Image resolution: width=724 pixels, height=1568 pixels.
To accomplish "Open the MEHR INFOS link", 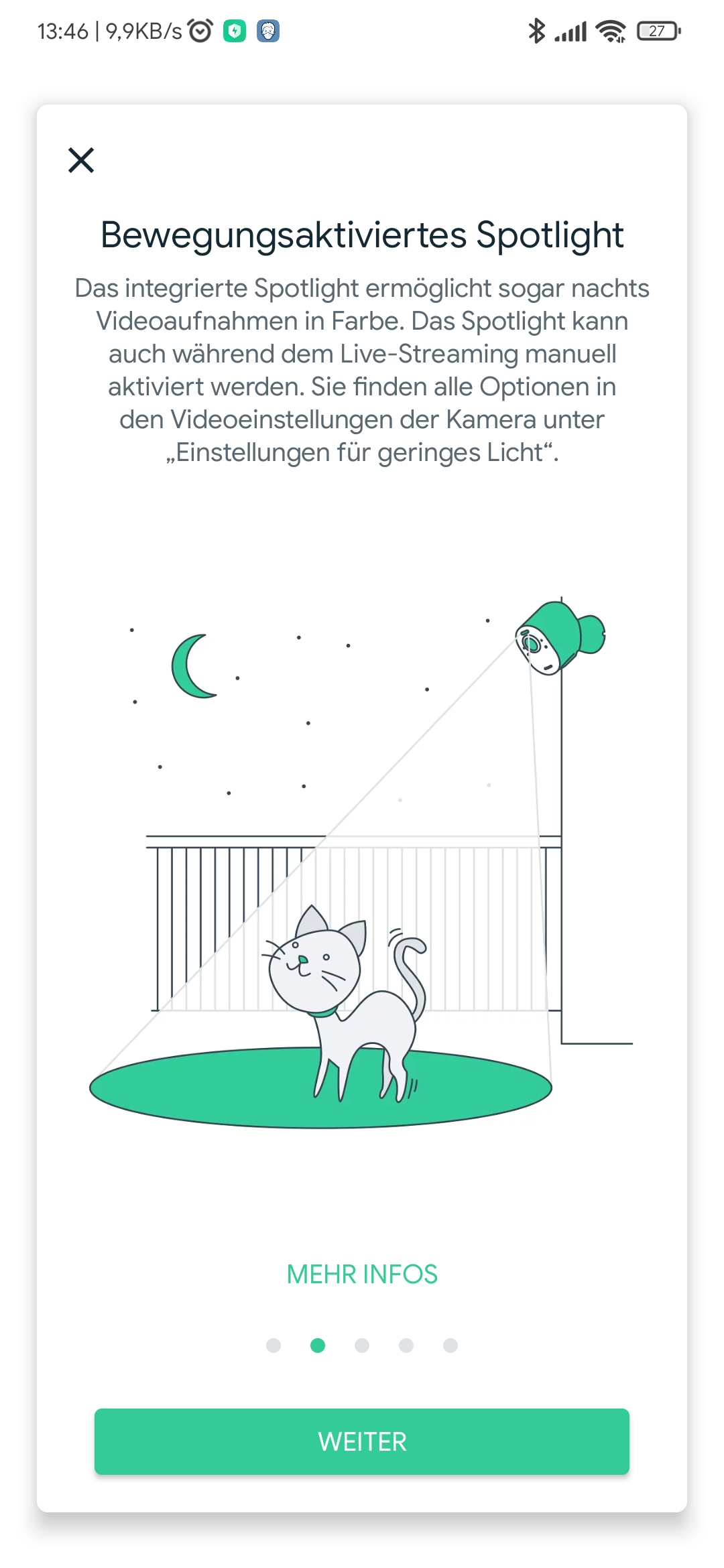I will point(362,1274).
